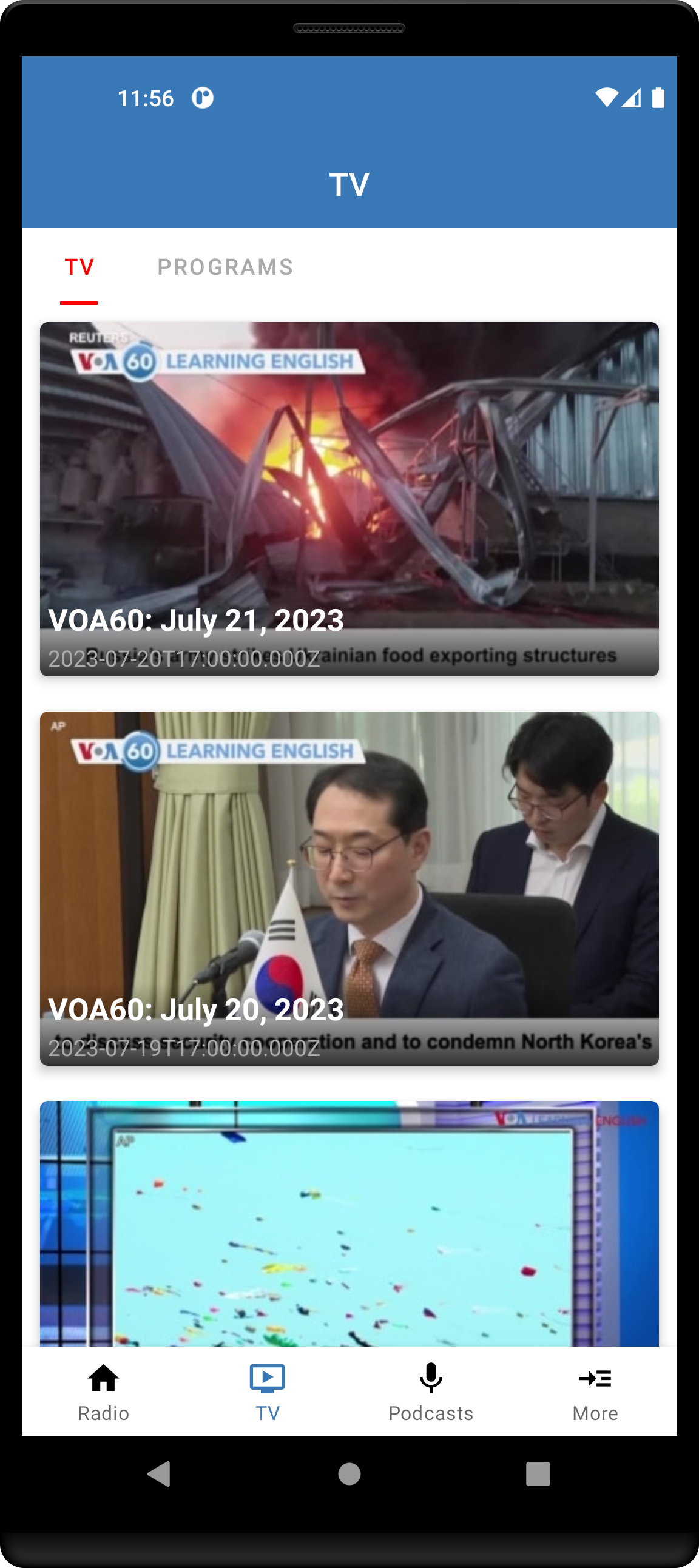The width and height of the screenshot is (699, 1568).
Task: Select the TV top tab
Action: [x=79, y=268]
